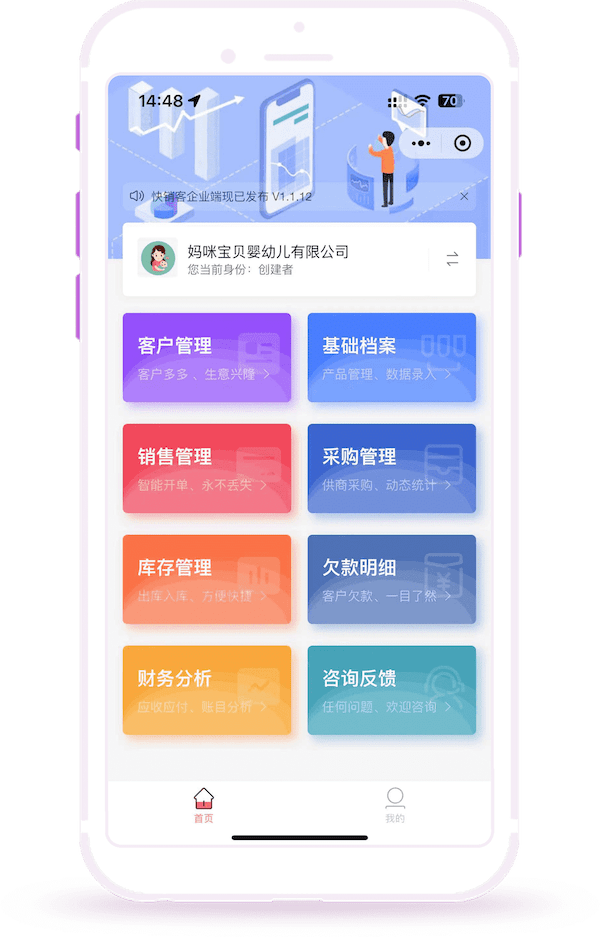The width and height of the screenshot is (600, 937).
Task: Open the 基础档案 card
Action: pos(391,358)
